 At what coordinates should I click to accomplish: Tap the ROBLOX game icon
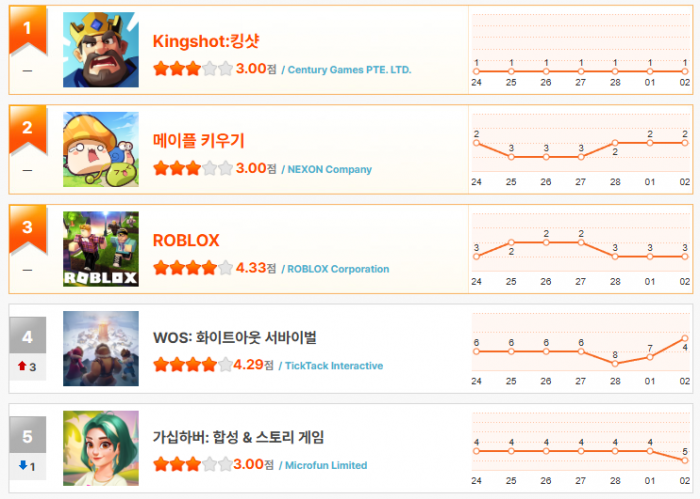click(101, 249)
